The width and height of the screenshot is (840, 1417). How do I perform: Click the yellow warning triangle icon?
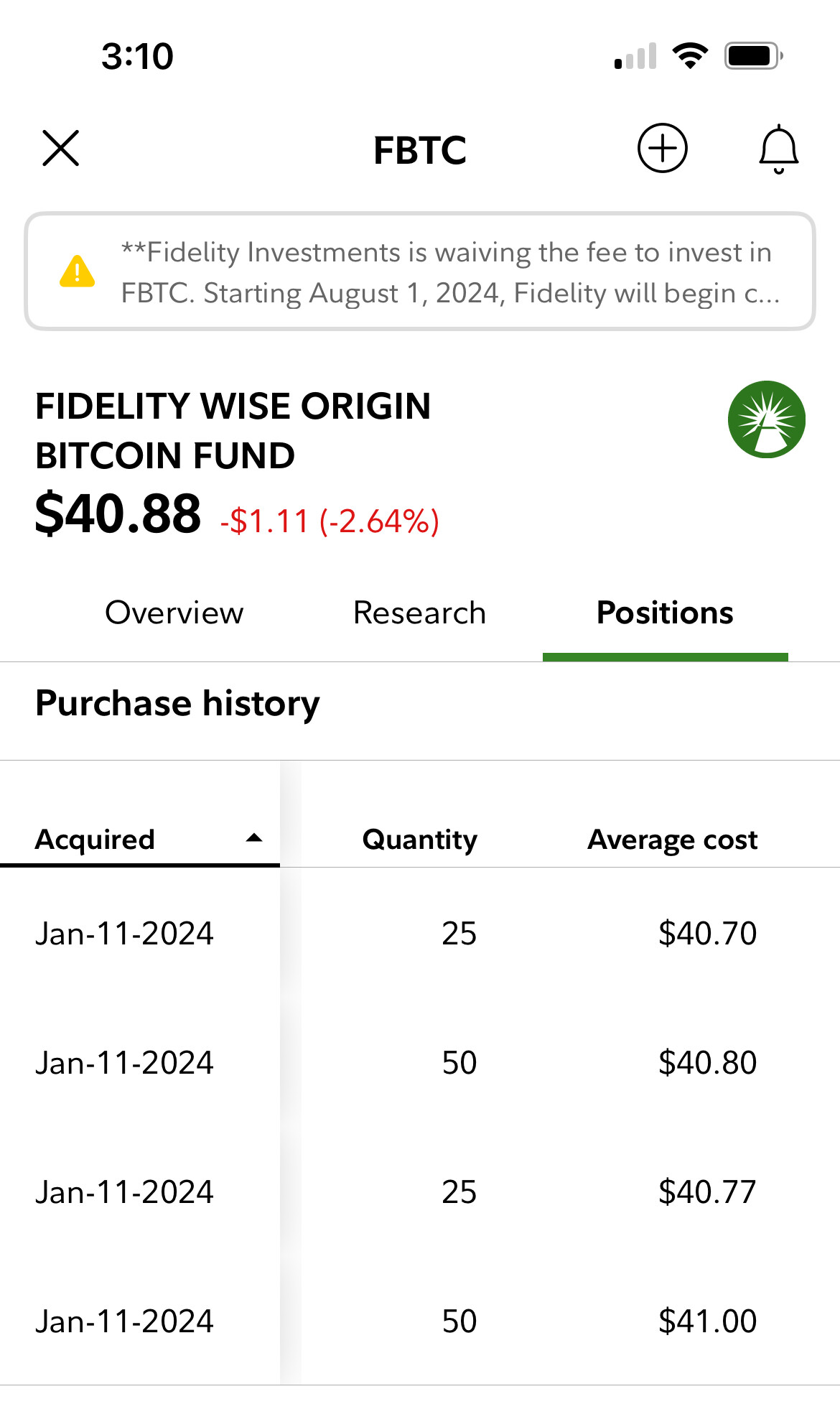pyautogui.click(x=78, y=271)
